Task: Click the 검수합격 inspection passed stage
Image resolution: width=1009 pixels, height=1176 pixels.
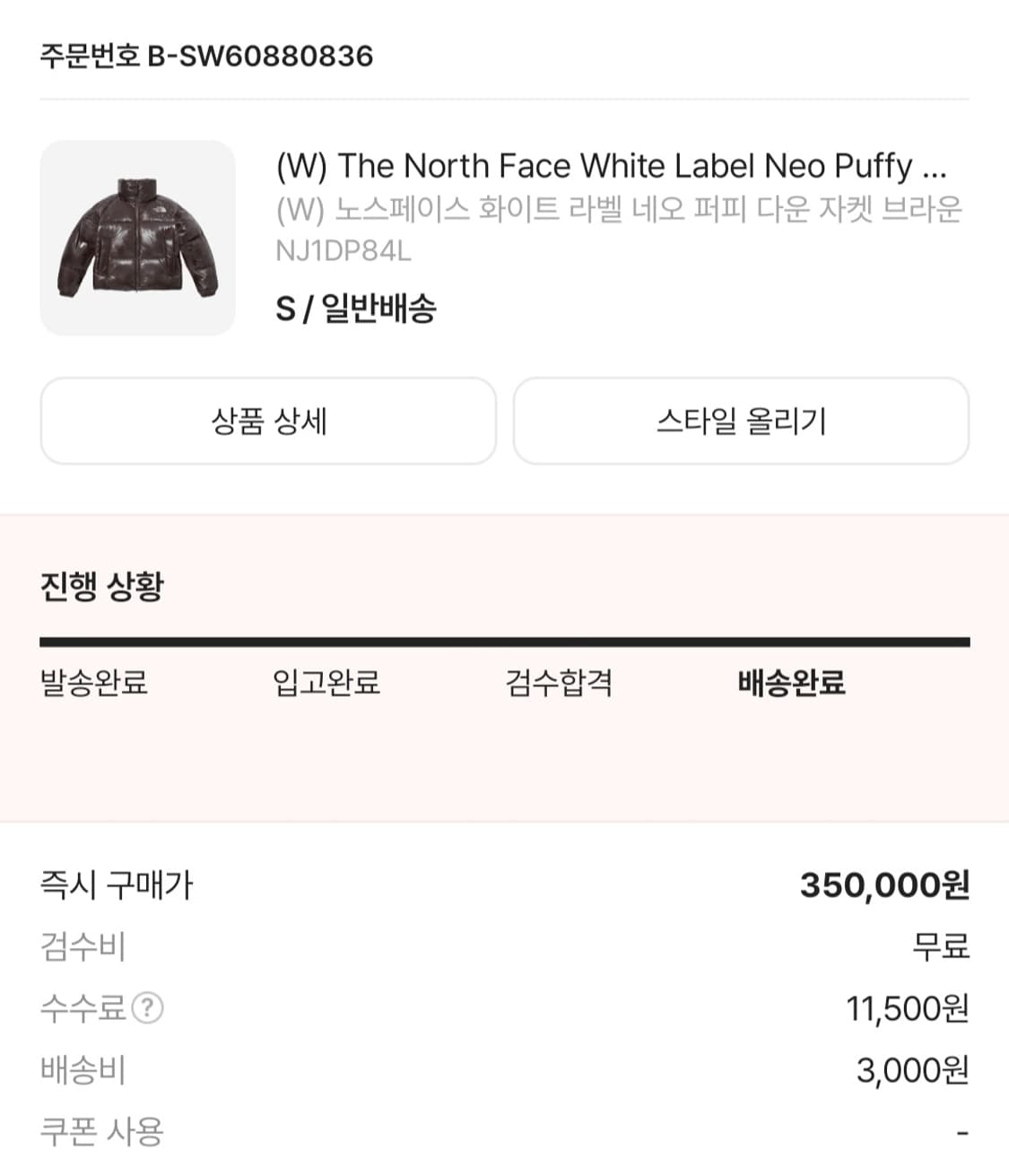Action: [x=557, y=684]
